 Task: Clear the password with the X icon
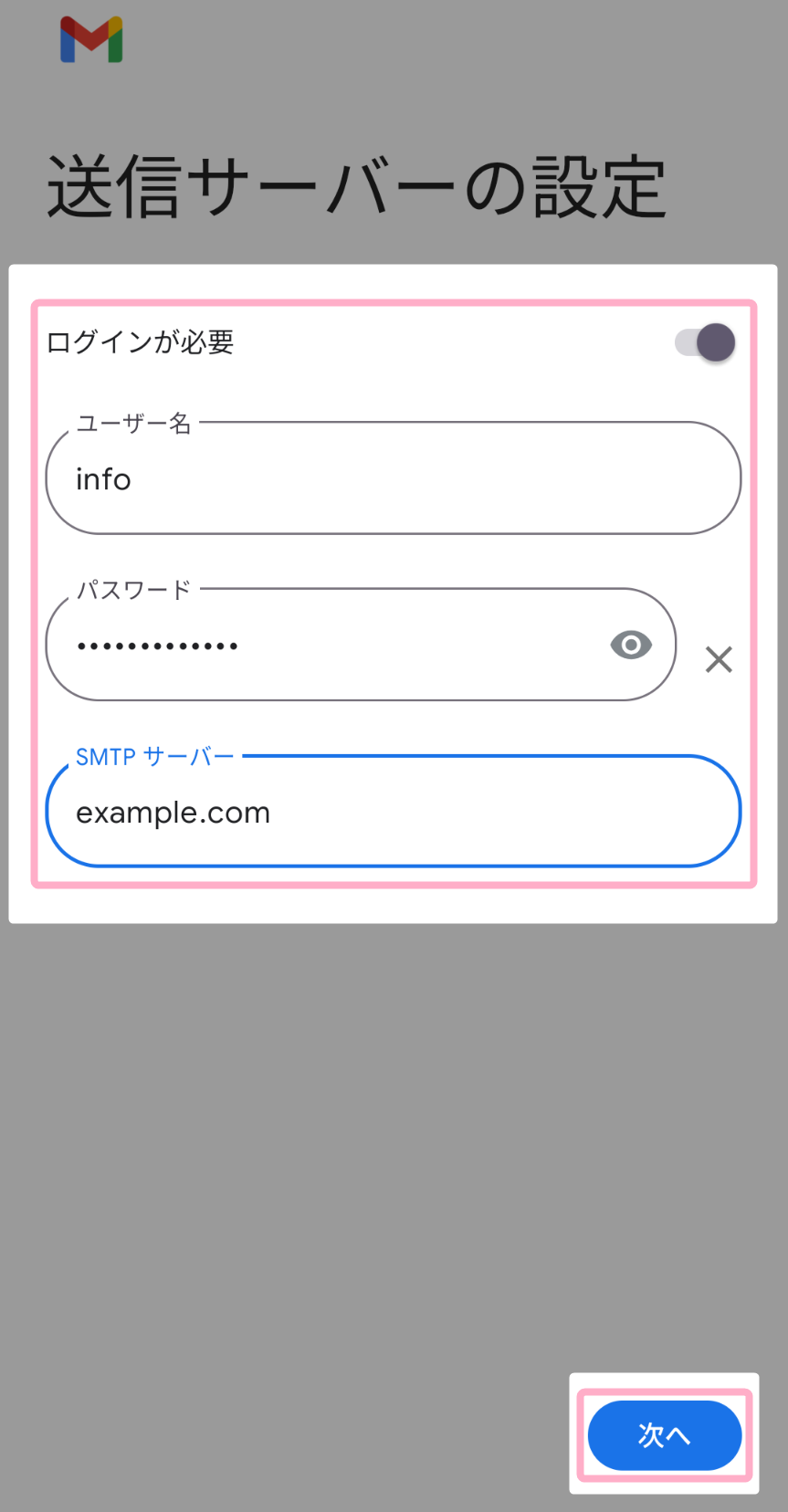pos(719,658)
